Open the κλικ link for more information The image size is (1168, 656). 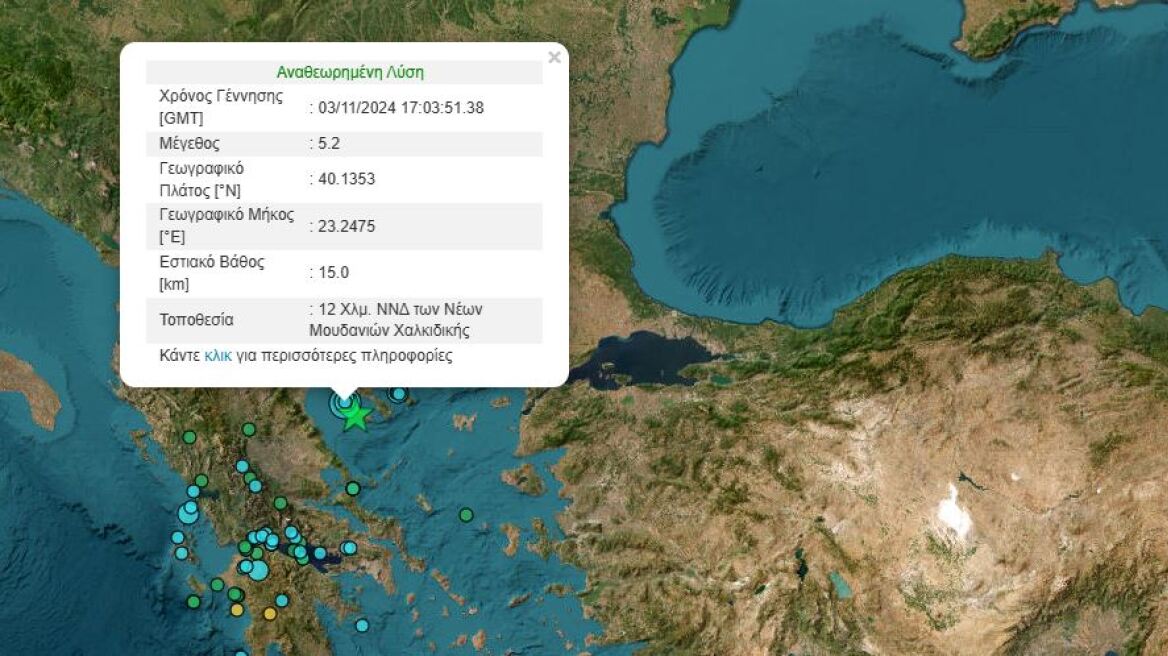(217, 356)
